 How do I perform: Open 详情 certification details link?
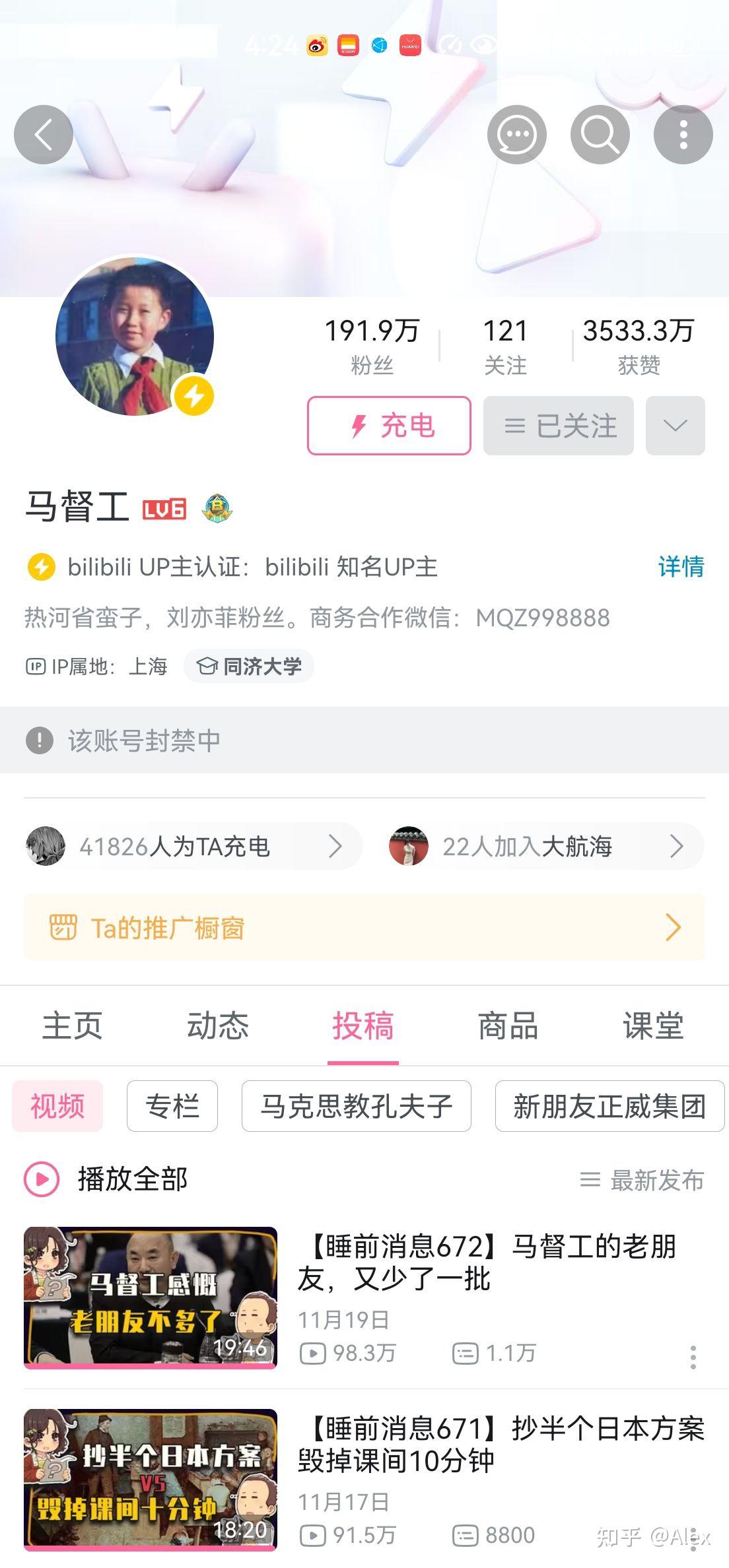681,567
